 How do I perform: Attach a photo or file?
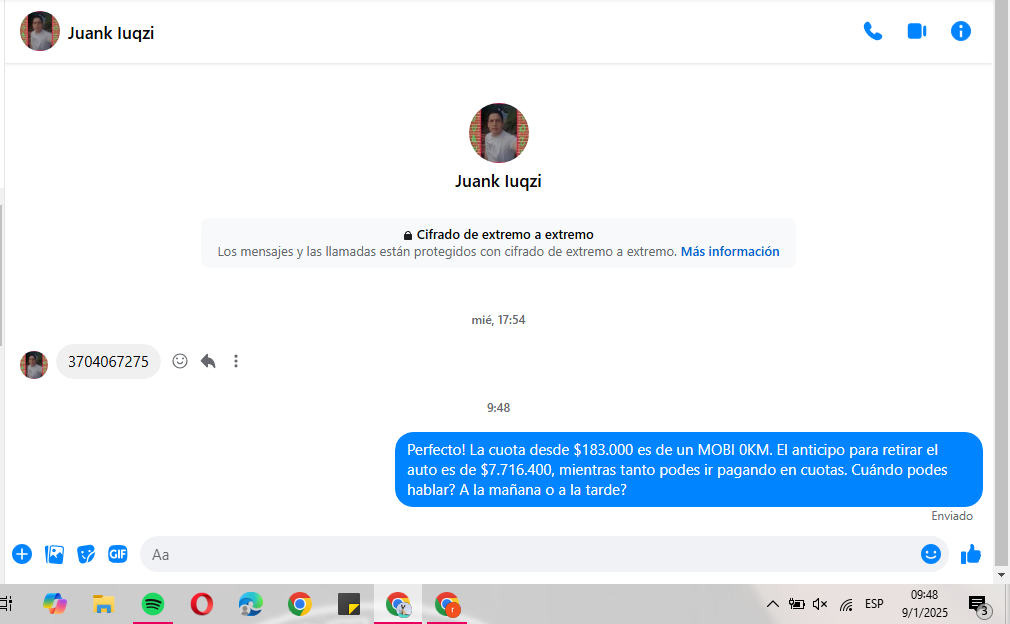click(x=54, y=554)
